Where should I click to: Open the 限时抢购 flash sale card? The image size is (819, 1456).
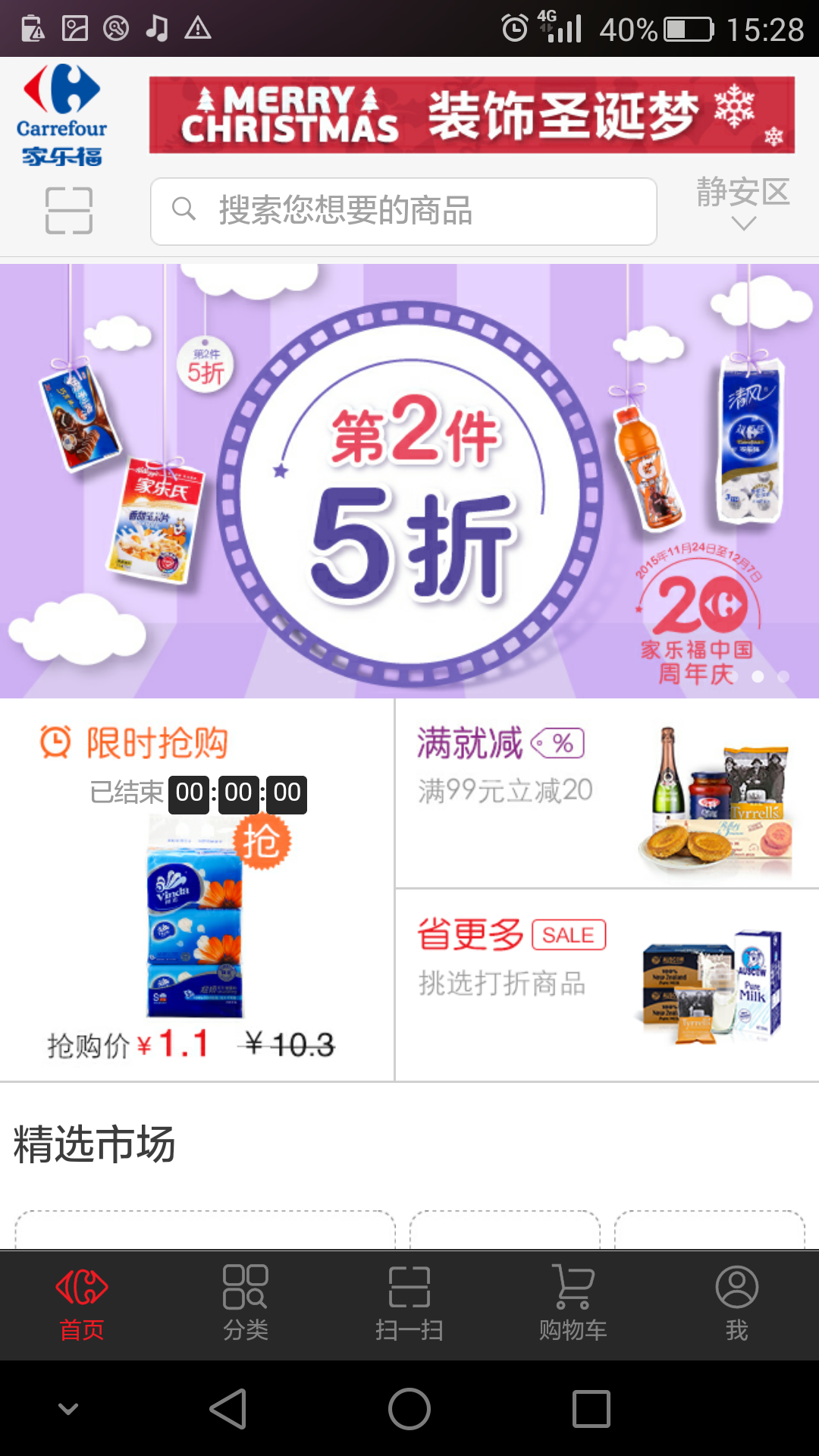point(196,890)
